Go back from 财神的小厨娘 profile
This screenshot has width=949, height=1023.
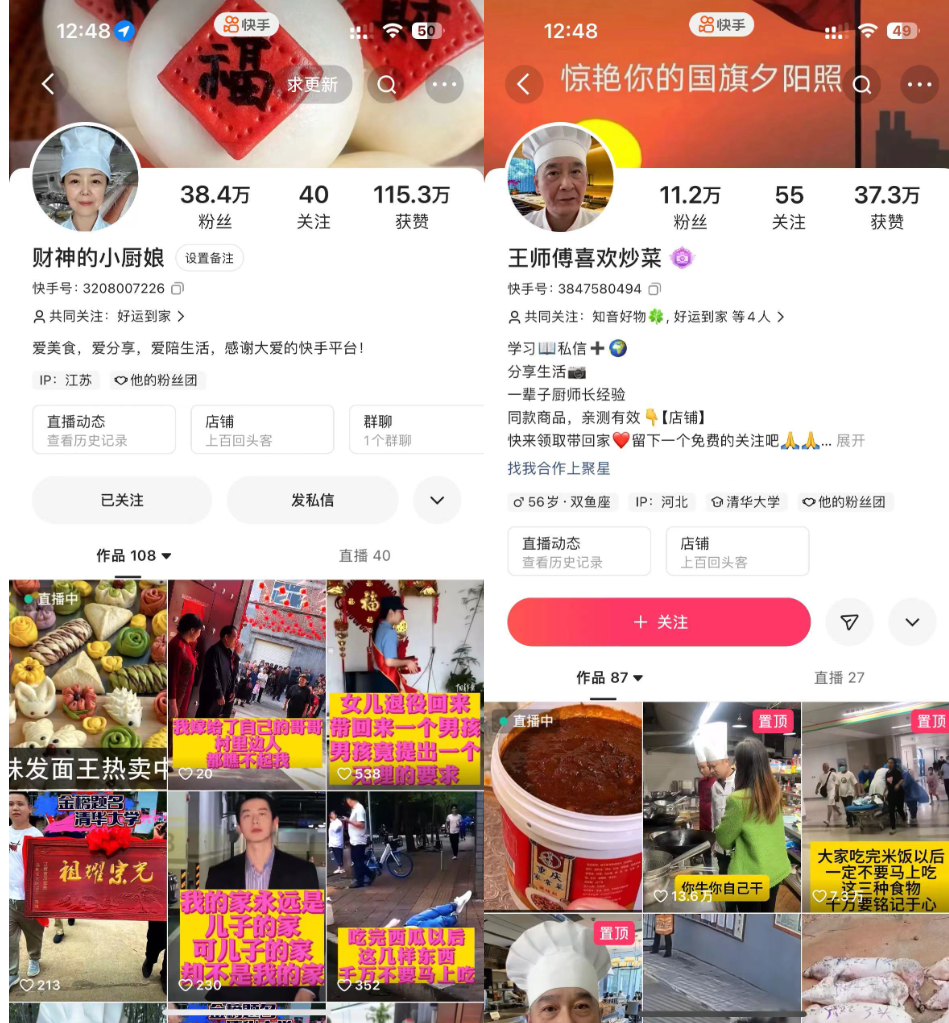click(x=47, y=84)
